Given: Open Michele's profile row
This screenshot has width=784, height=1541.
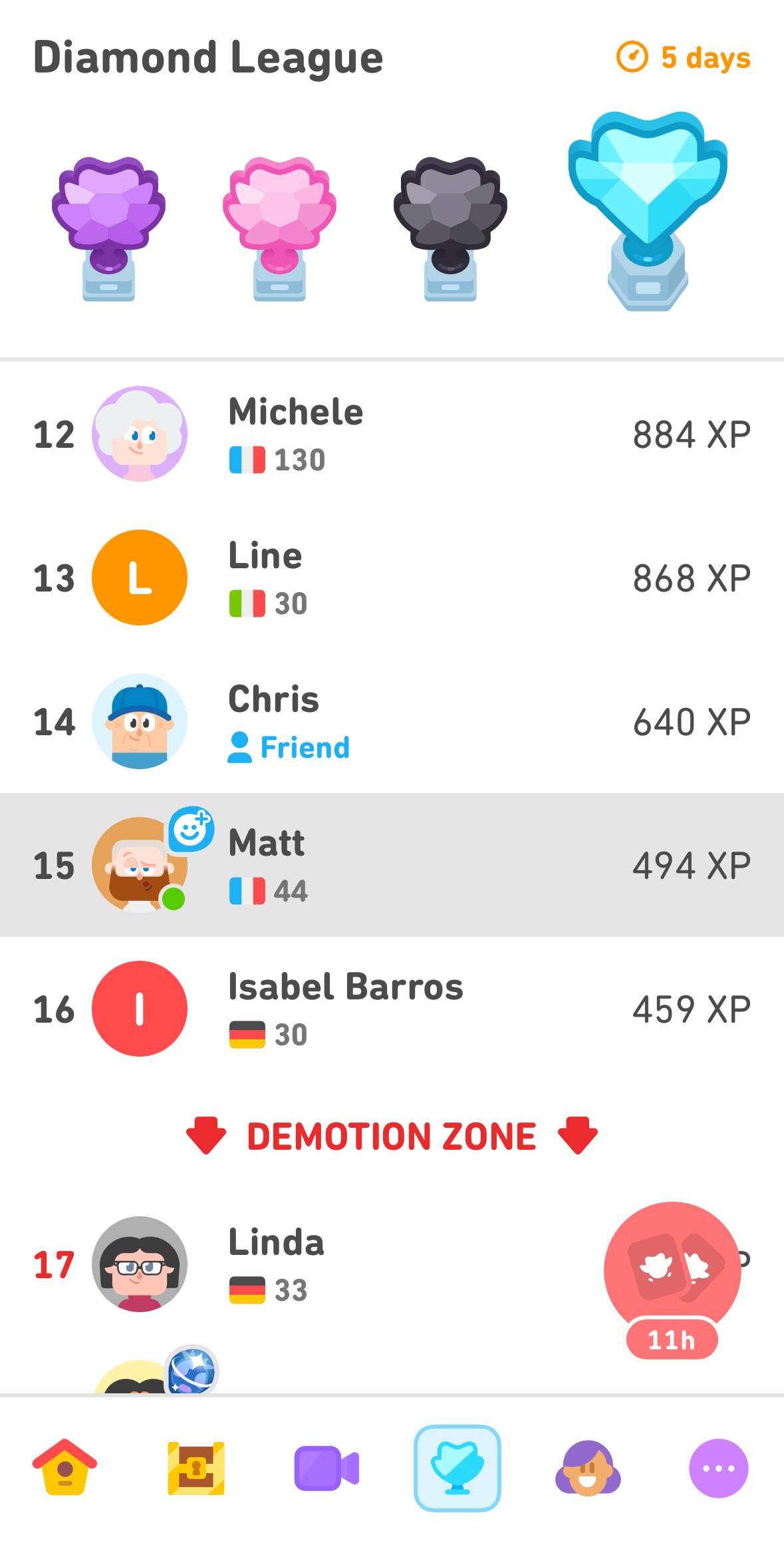Looking at the screenshot, I should pyautogui.click(x=392, y=434).
